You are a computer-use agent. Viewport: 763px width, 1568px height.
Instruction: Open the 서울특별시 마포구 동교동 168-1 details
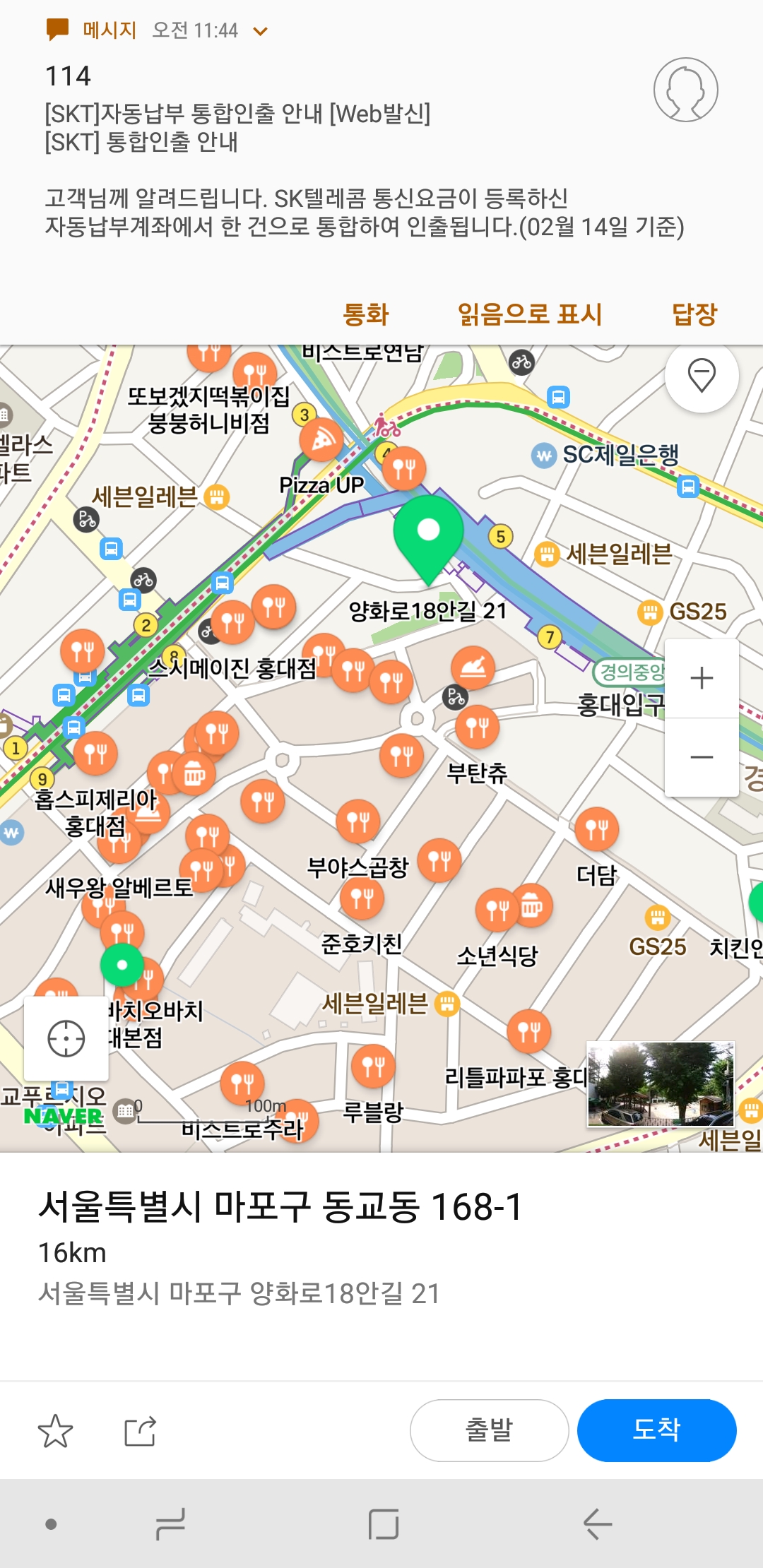(x=280, y=1207)
